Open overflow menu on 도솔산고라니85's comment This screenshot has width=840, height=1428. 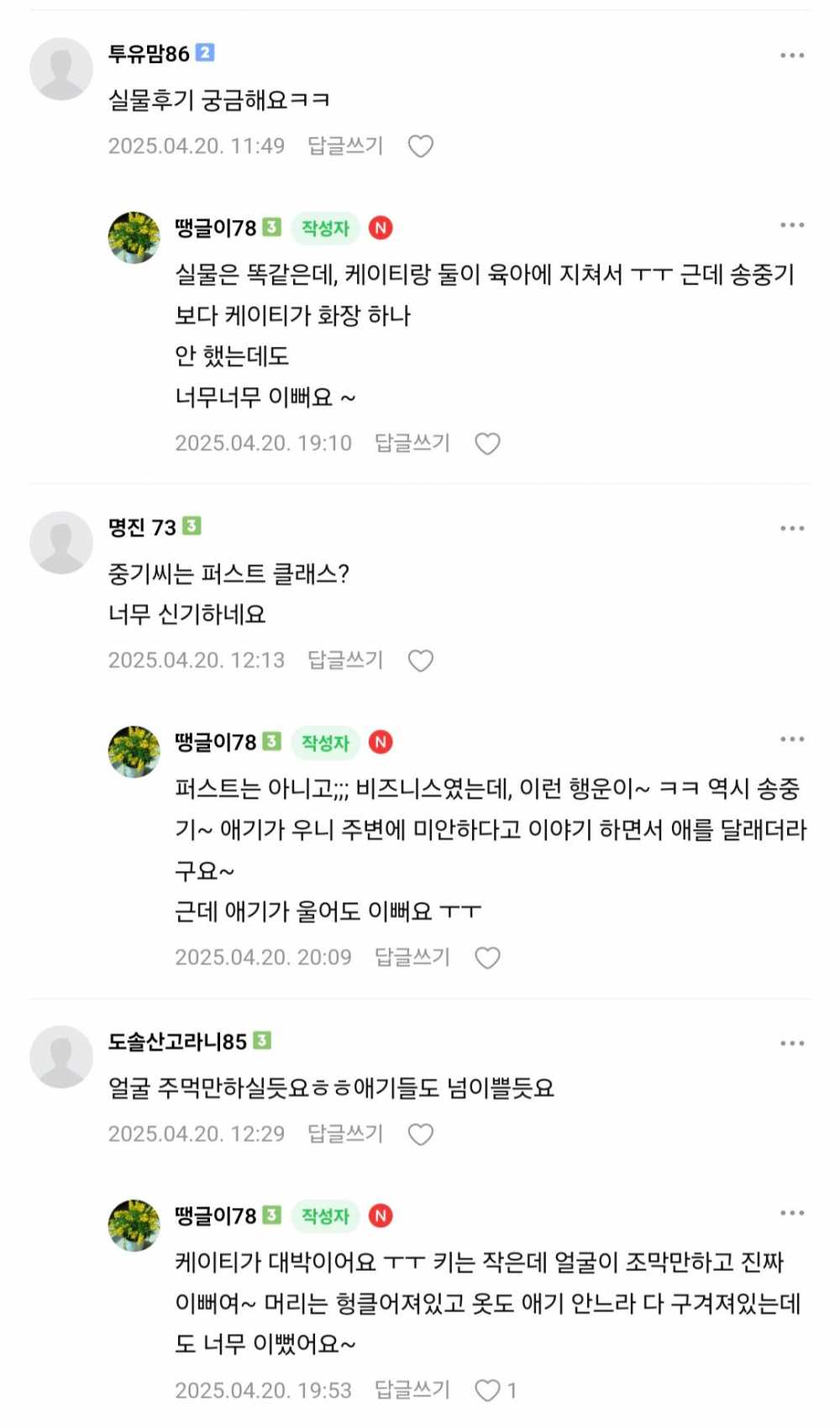[x=791, y=1043]
